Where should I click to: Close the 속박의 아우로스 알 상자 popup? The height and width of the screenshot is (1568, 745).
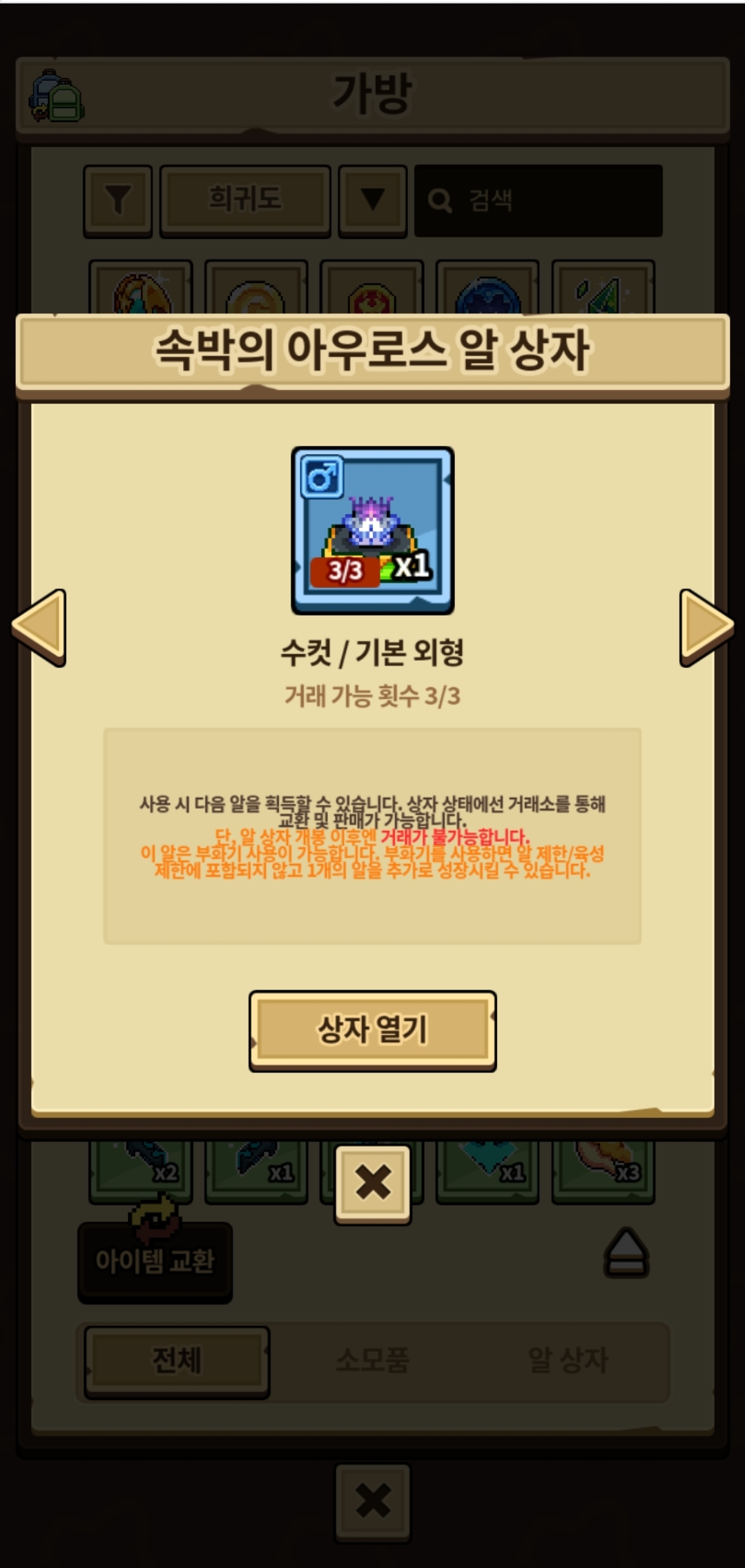pos(372,1184)
